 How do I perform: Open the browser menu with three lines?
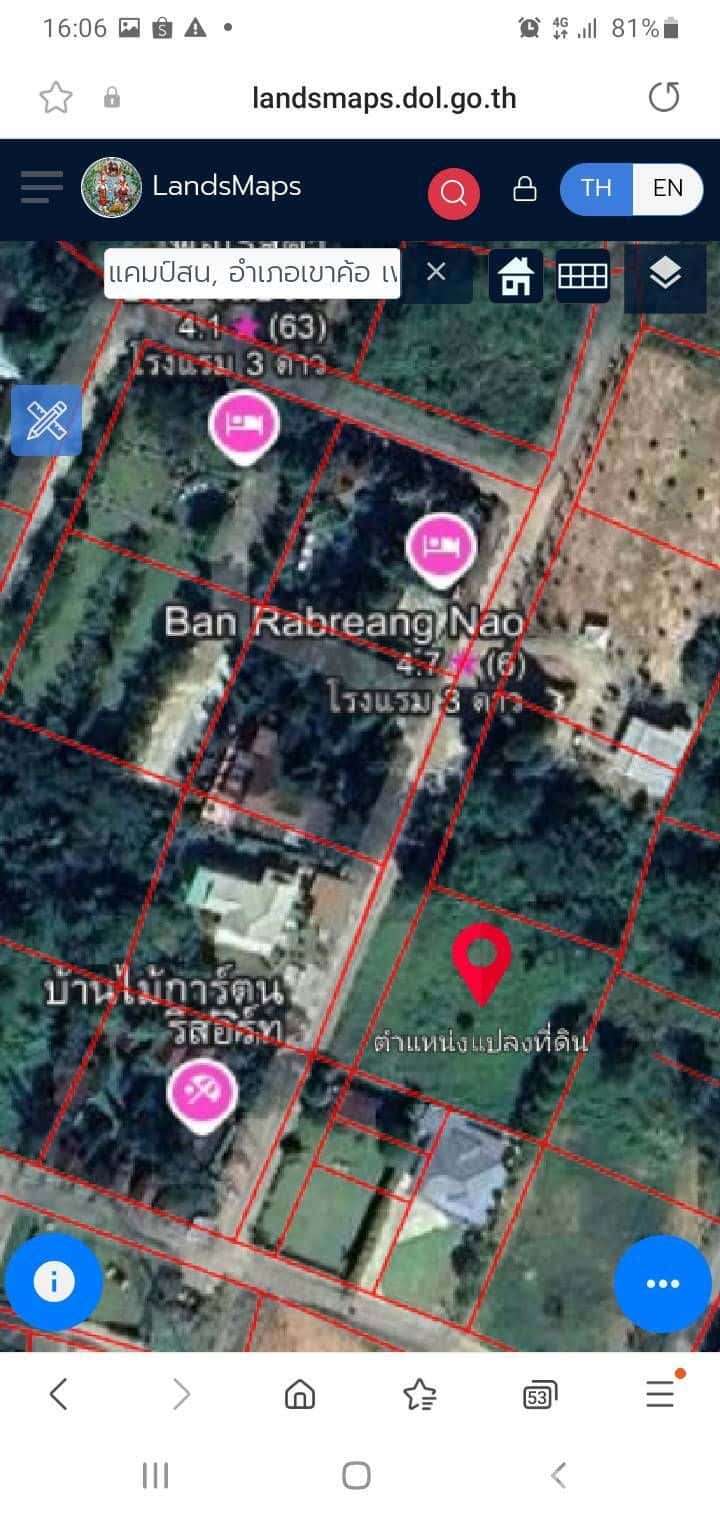tap(660, 1393)
